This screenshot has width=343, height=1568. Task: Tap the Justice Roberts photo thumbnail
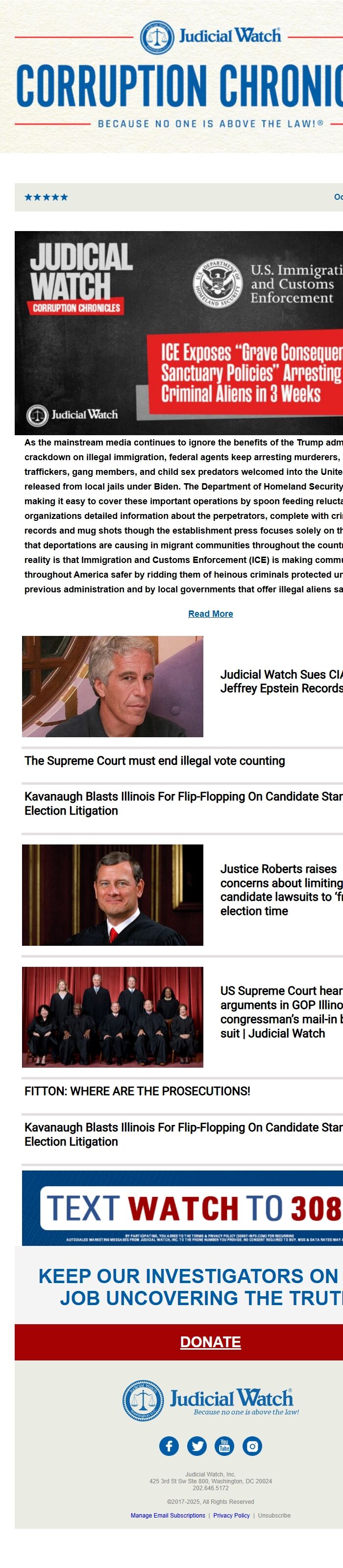(x=113, y=895)
